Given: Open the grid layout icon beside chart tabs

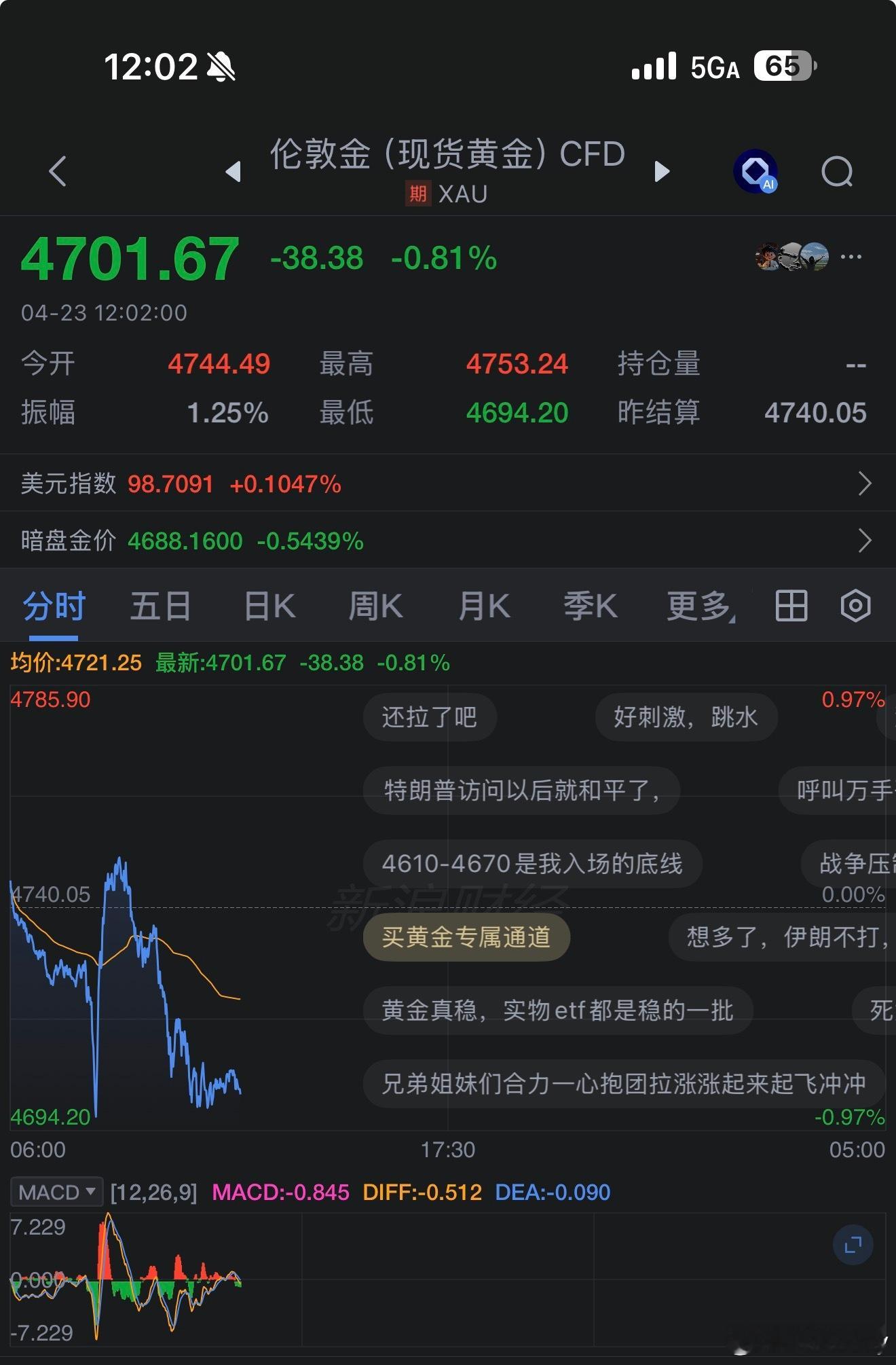Looking at the screenshot, I should pos(790,605).
